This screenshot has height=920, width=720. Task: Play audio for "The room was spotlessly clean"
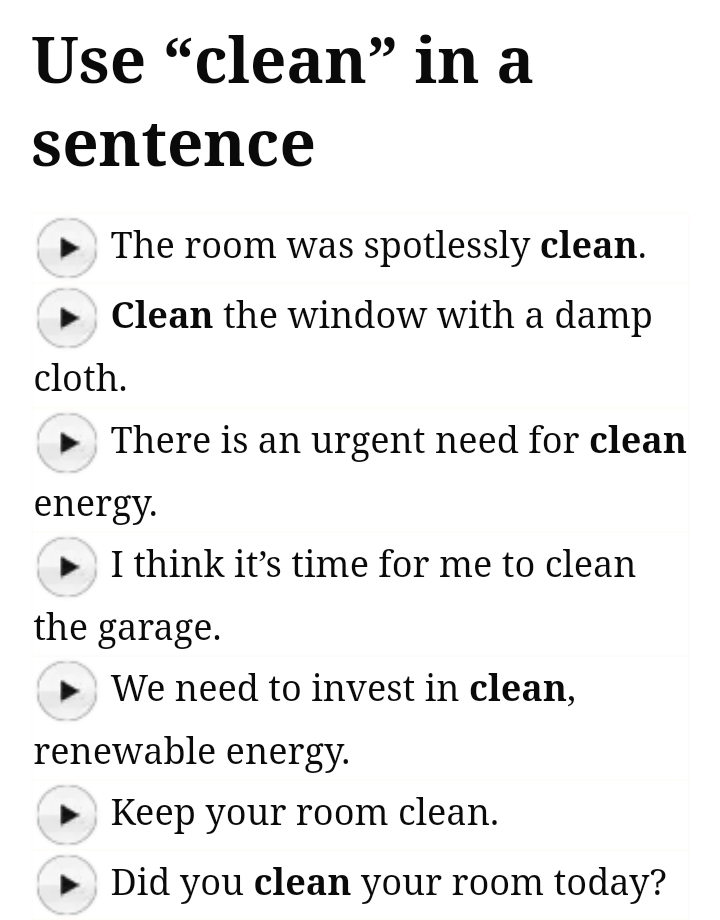[66, 247]
